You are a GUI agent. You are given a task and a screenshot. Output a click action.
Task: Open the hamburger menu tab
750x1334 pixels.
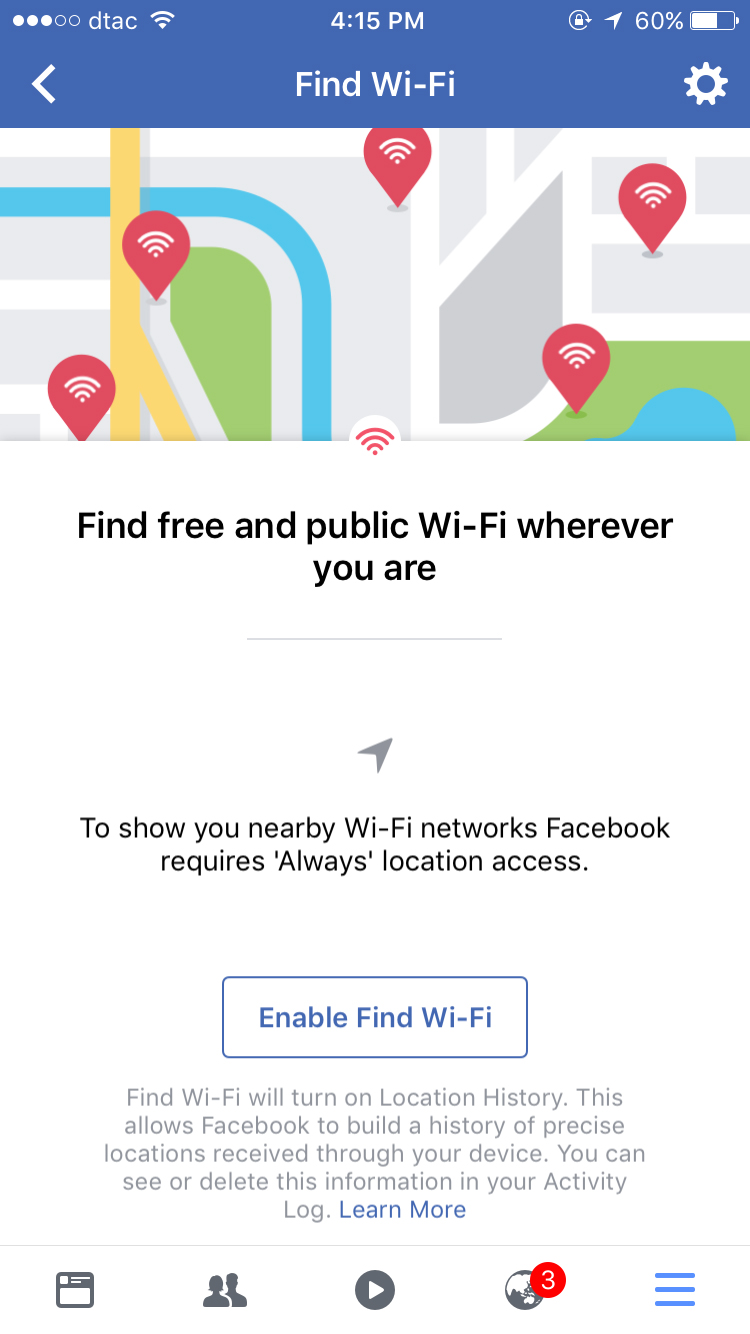(675, 1290)
